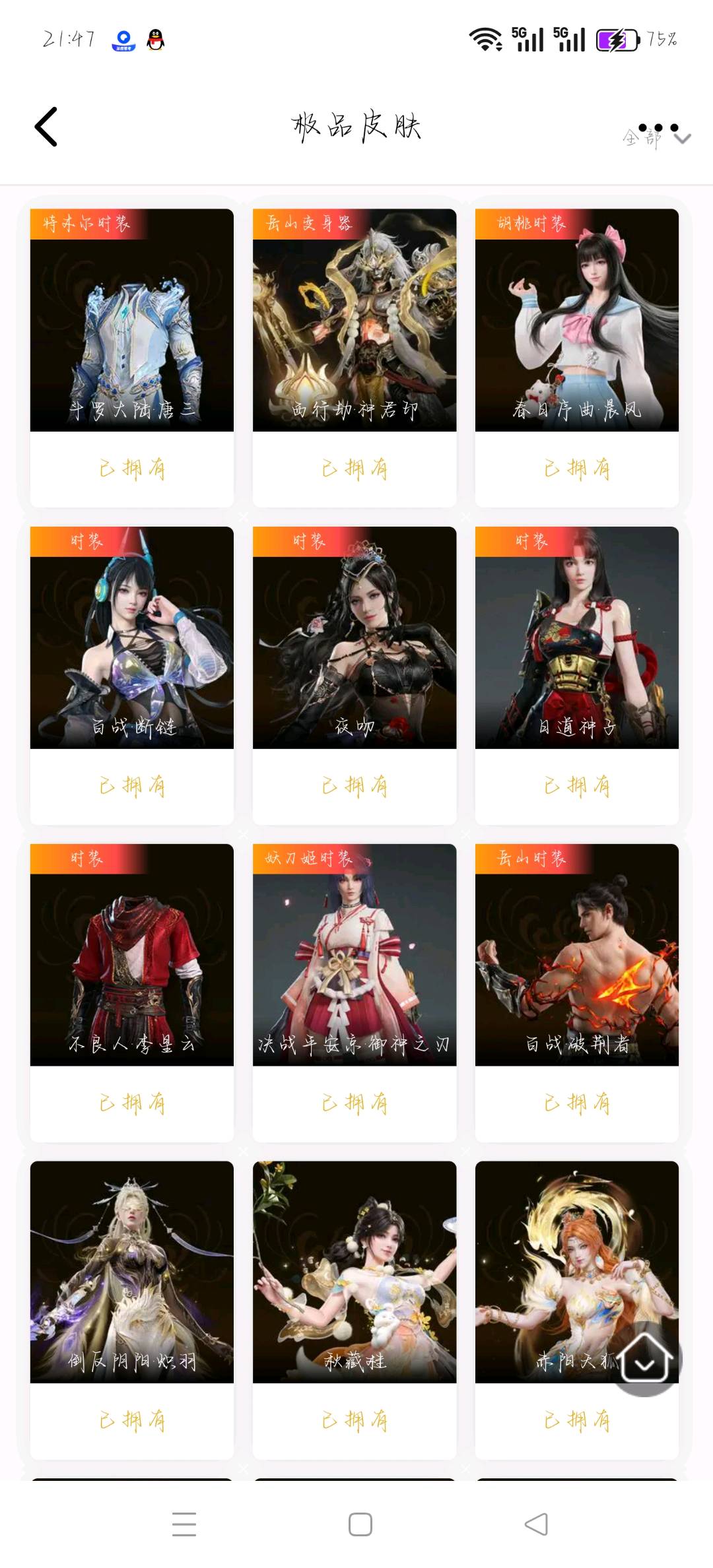Screen dimensions: 713x1568
Task: Open the 百战·断链 skin card
Action: (132, 637)
